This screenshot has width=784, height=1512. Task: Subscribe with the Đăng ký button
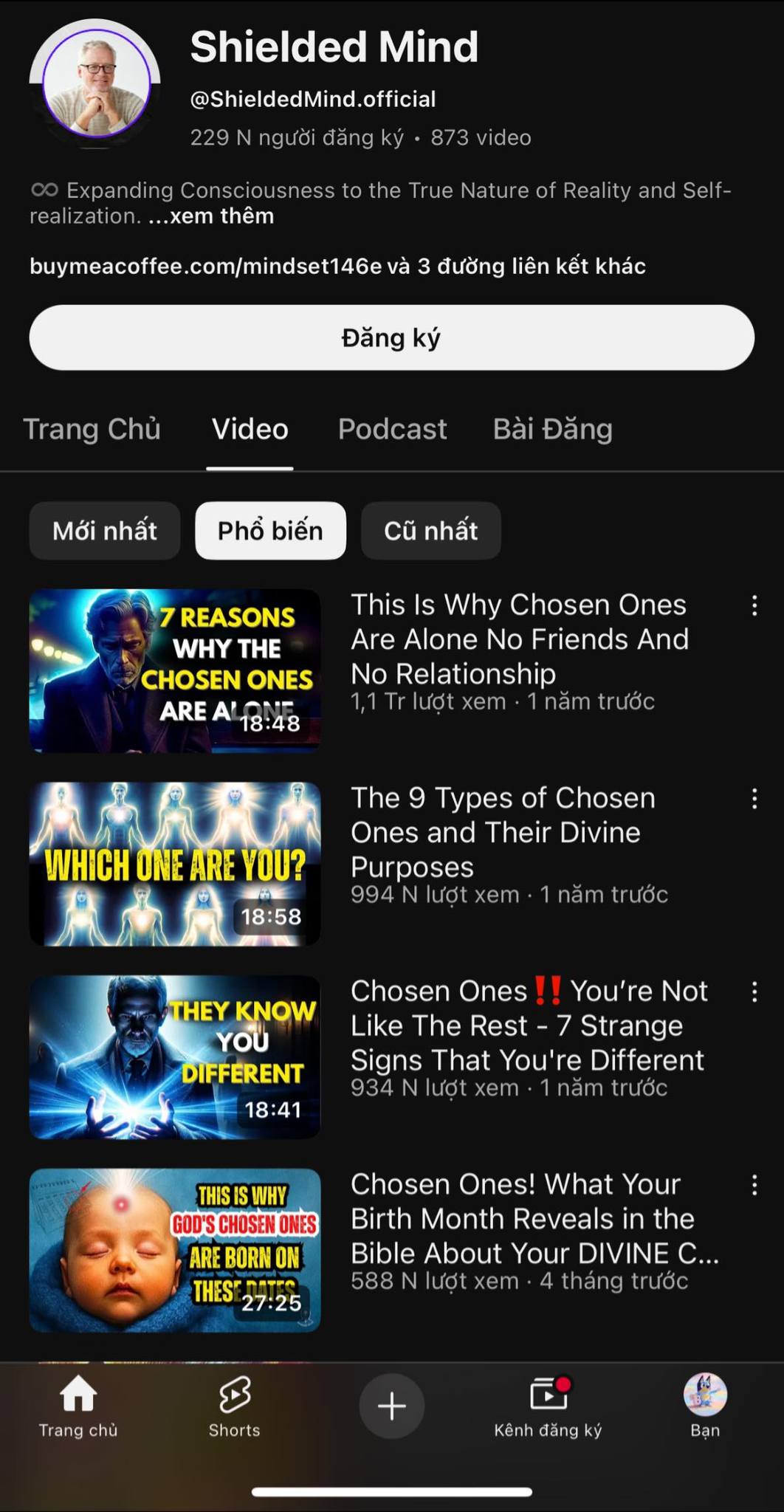pyautogui.click(x=391, y=337)
